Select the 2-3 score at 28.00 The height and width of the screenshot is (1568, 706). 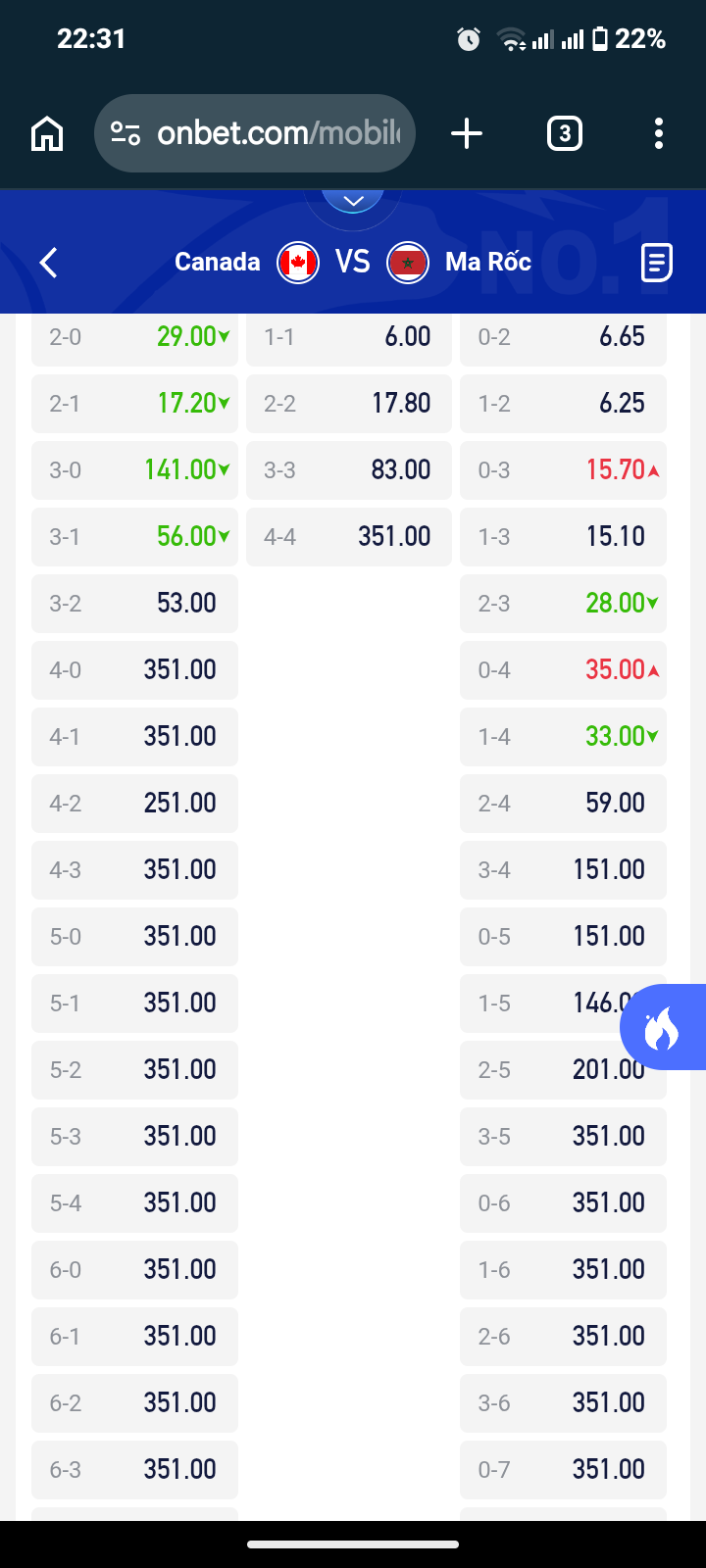tap(563, 604)
